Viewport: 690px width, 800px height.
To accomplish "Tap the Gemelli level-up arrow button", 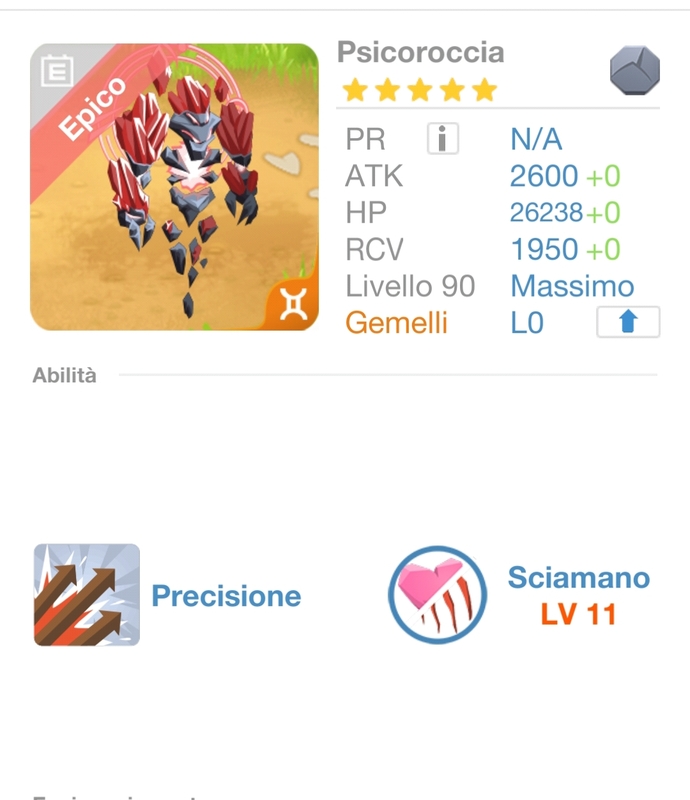I will click(628, 323).
